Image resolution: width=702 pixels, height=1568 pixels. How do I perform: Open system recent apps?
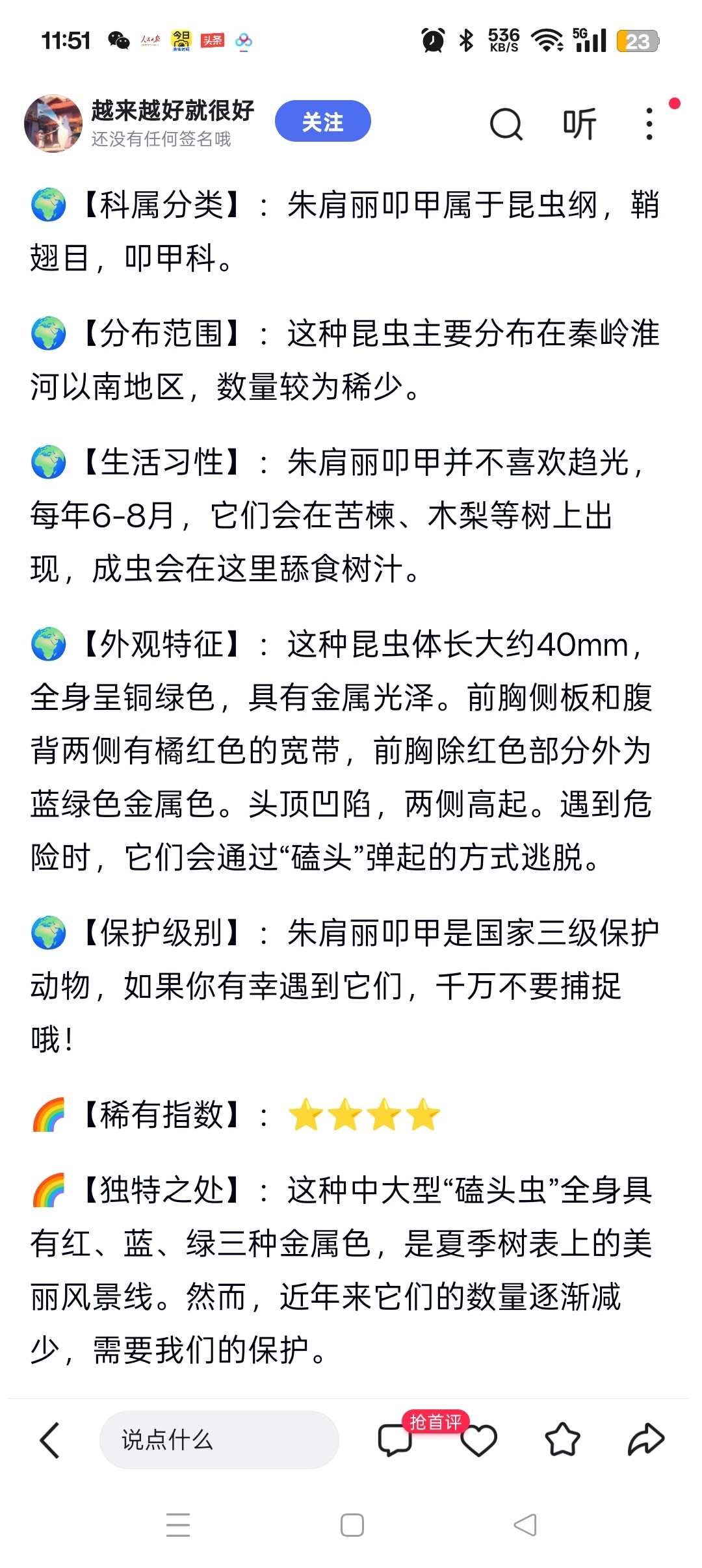[178, 1525]
